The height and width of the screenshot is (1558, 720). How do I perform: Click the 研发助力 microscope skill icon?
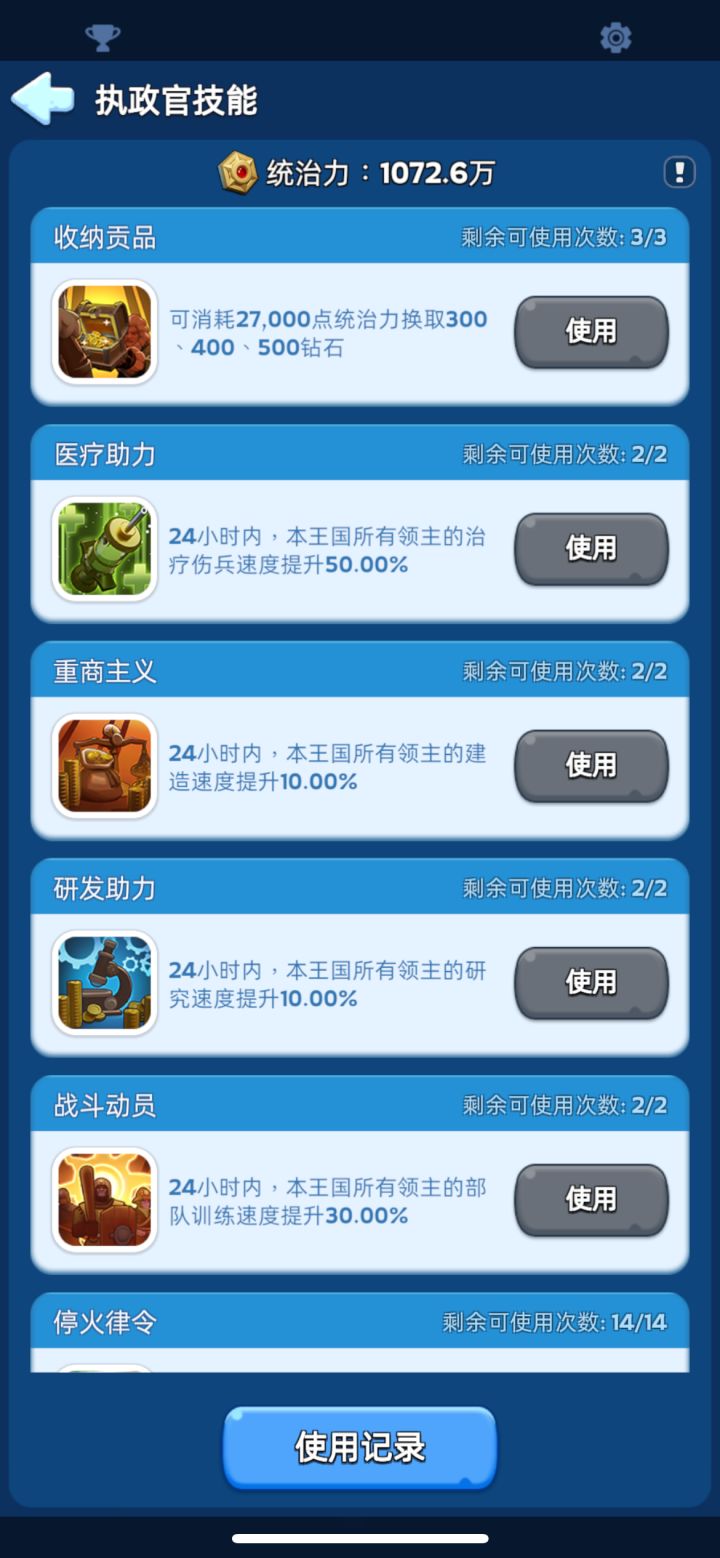tap(104, 983)
